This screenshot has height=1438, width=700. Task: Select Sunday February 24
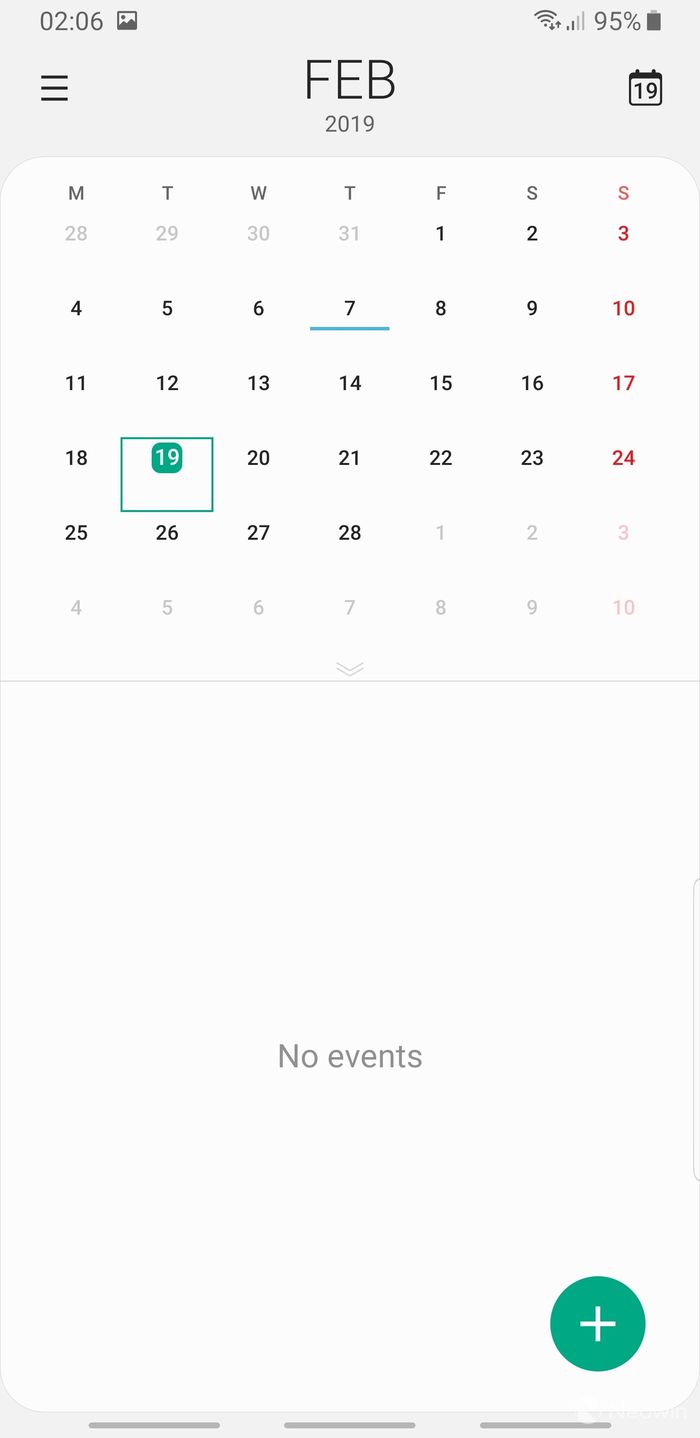tap(623, 458)
